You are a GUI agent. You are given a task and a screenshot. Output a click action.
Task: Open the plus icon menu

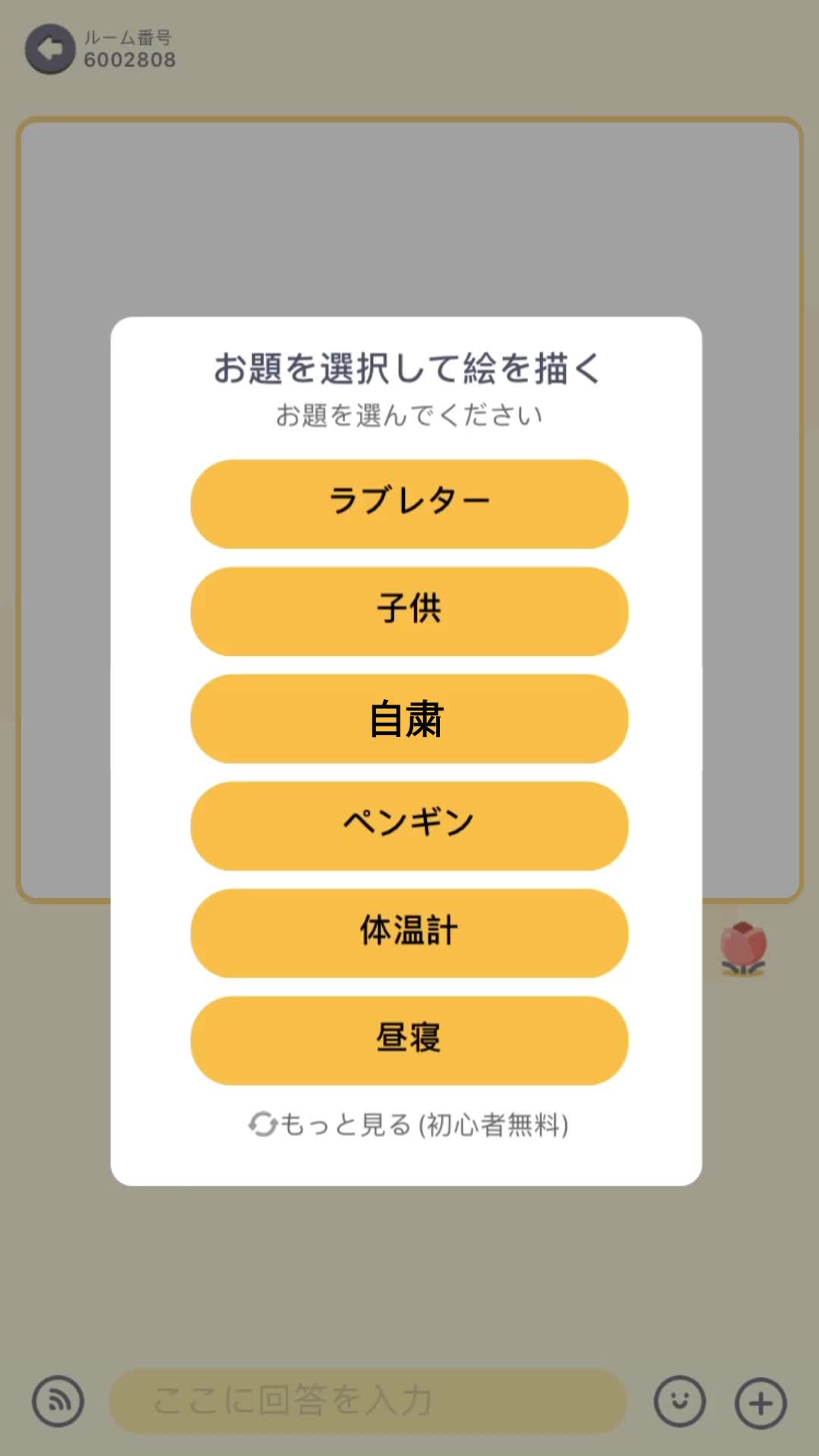coord(761,1403)
